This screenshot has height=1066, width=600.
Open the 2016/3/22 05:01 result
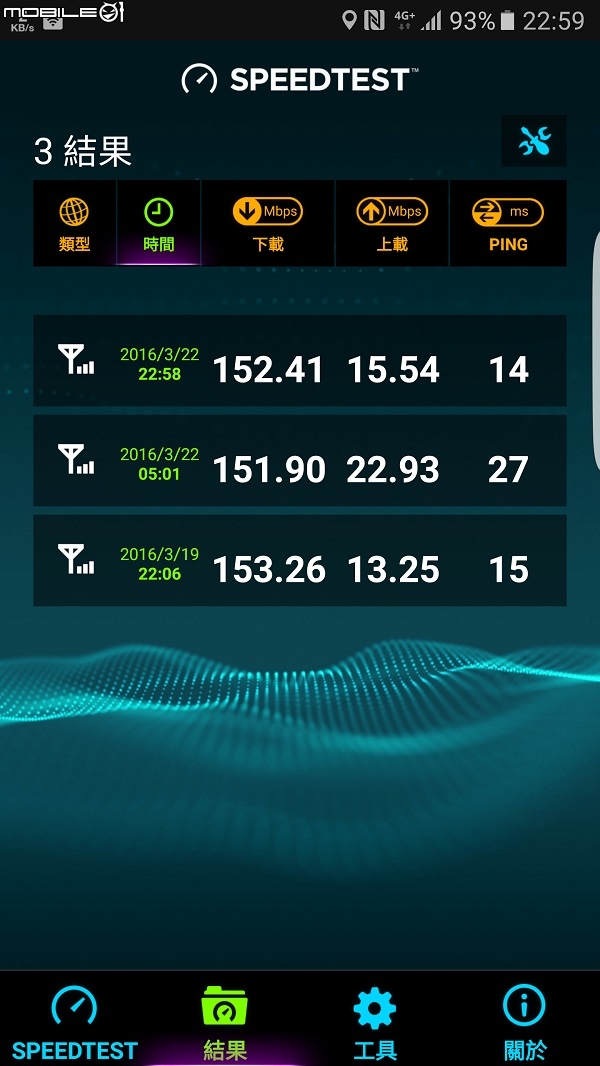(300, 460)
